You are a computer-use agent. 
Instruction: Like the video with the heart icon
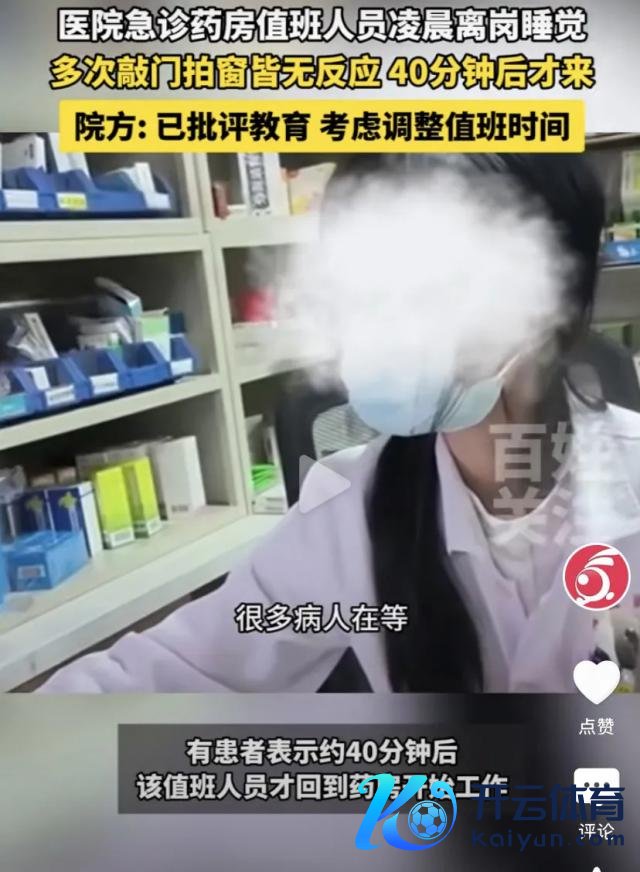[596, 682]
